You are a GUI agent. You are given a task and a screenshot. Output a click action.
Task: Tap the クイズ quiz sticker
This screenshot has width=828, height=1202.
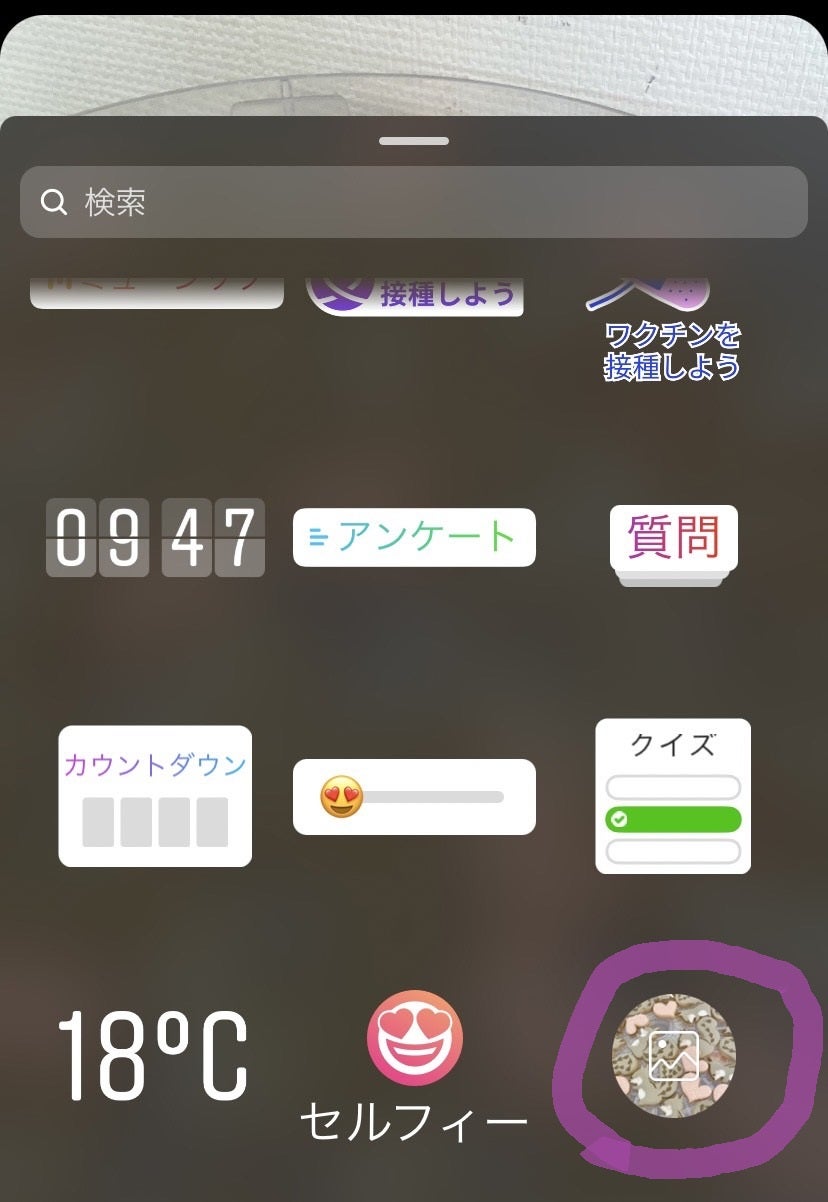pyautogui.click(x=672, y=795)
